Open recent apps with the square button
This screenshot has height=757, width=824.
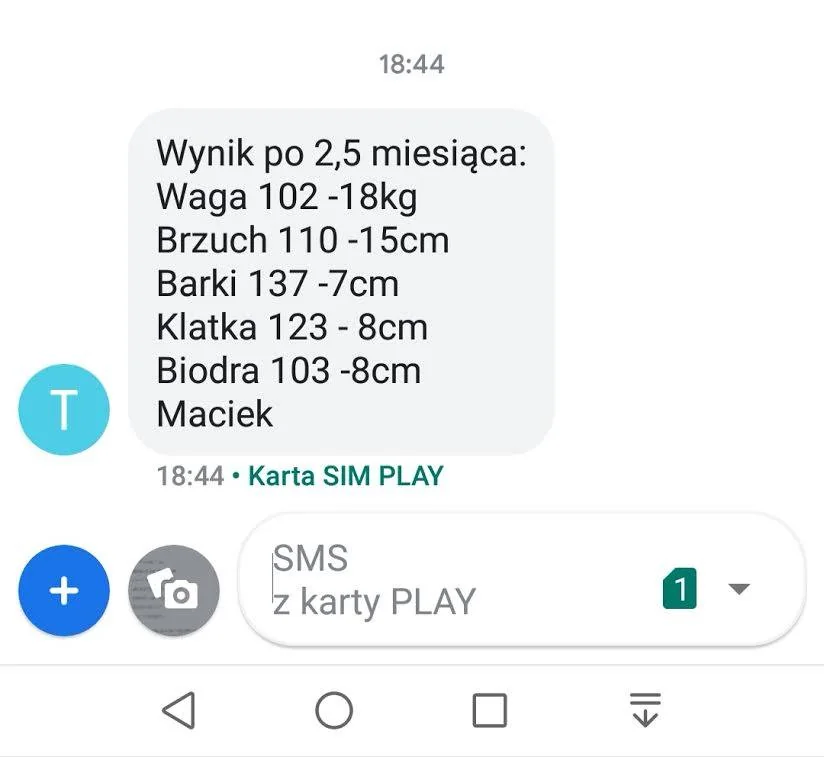pos(490,710)
